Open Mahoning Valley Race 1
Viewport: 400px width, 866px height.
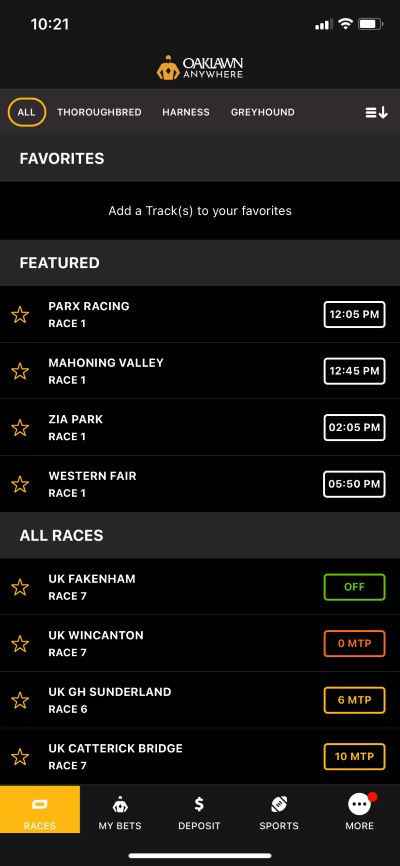(200, 371)
